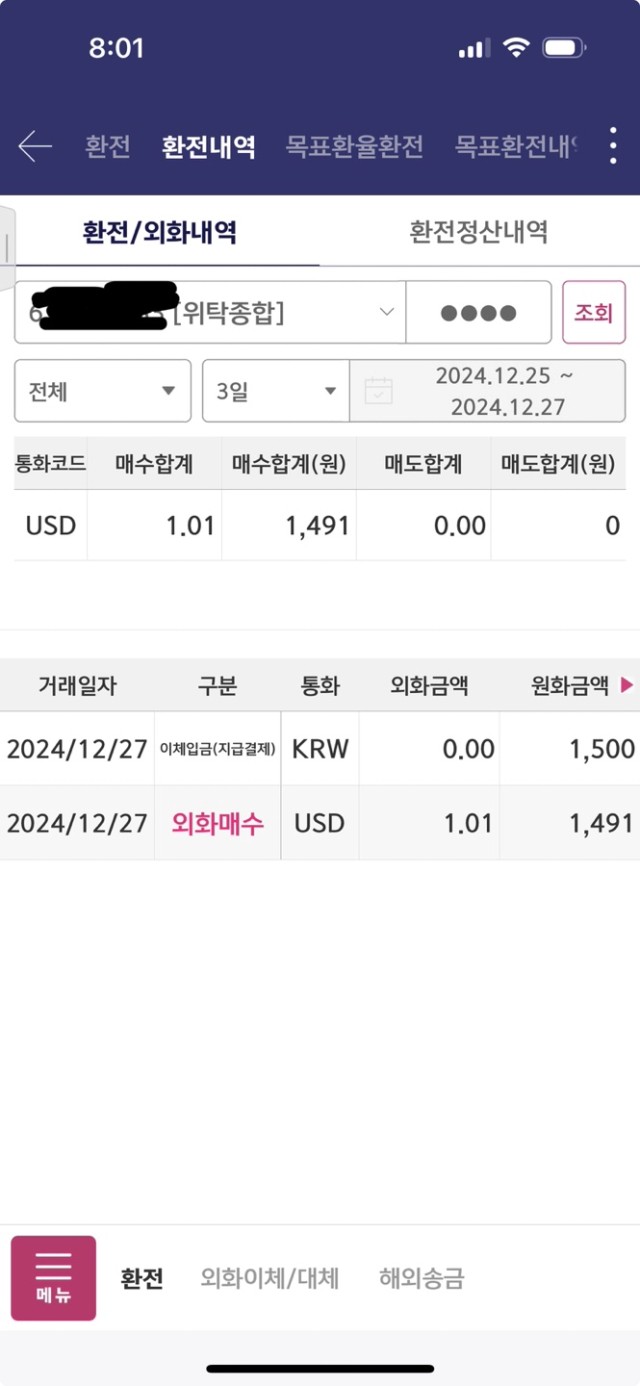
Task: Switch to the 환전 top tab
Action: pyautogui.click(x=108, y=147)
